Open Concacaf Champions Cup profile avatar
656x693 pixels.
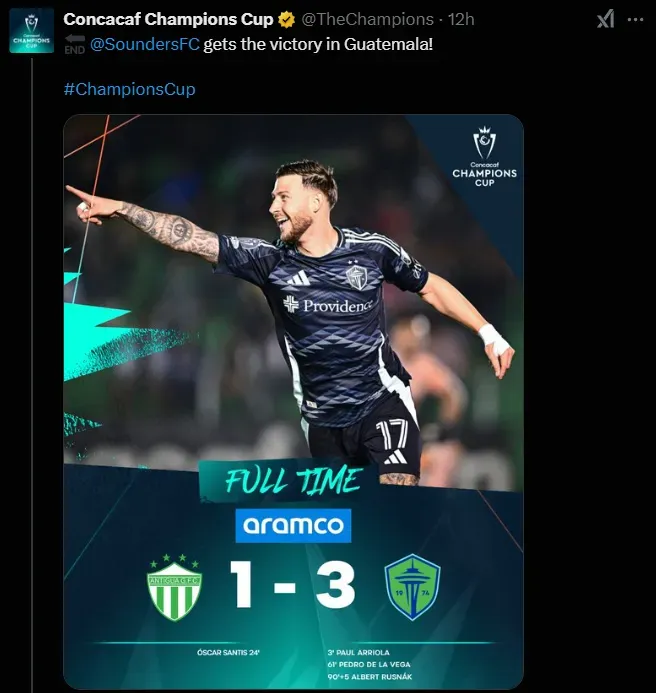[x=31, y=31]
